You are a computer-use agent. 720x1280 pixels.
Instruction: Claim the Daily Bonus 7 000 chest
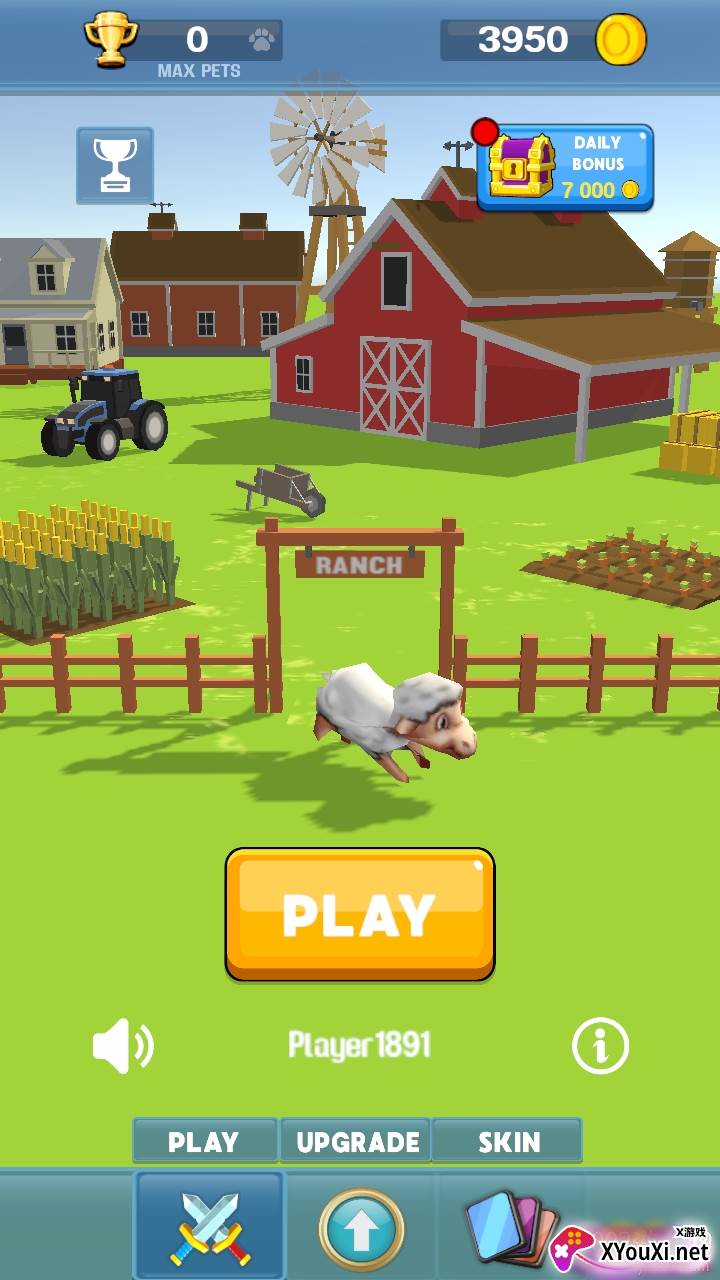[566, 167]
